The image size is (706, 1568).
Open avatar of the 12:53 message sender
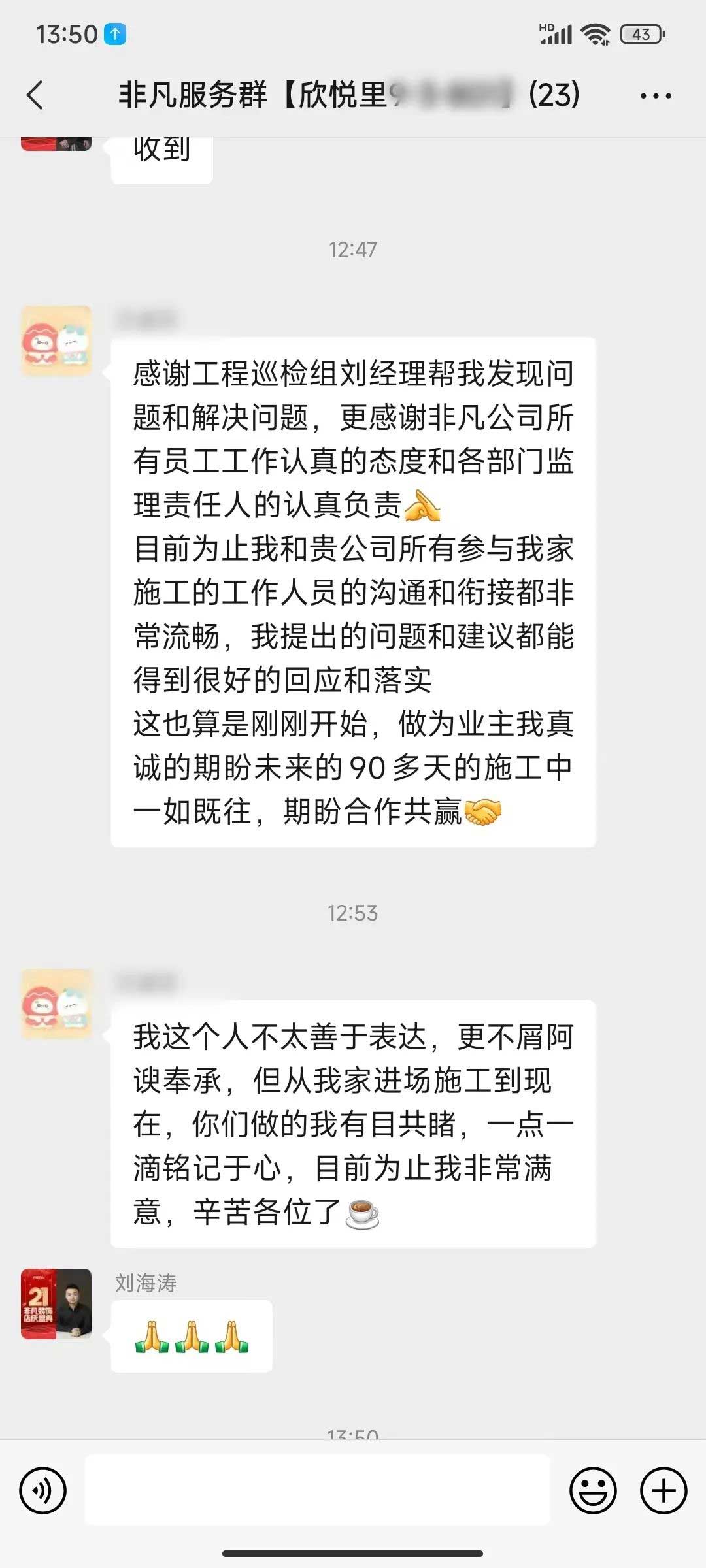56,1004
